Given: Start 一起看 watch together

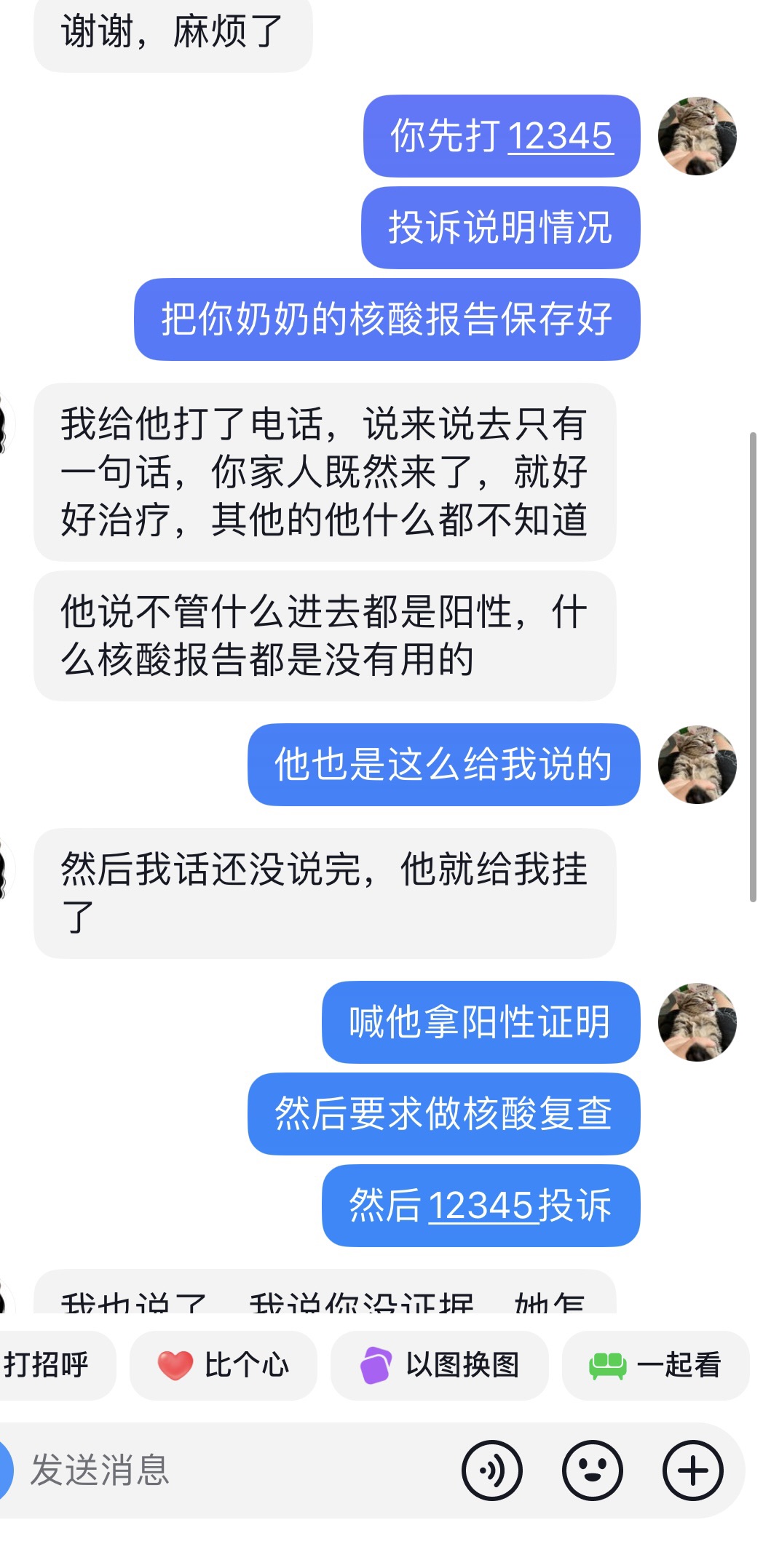Looking at the screenshot, I should point(655,1365).
